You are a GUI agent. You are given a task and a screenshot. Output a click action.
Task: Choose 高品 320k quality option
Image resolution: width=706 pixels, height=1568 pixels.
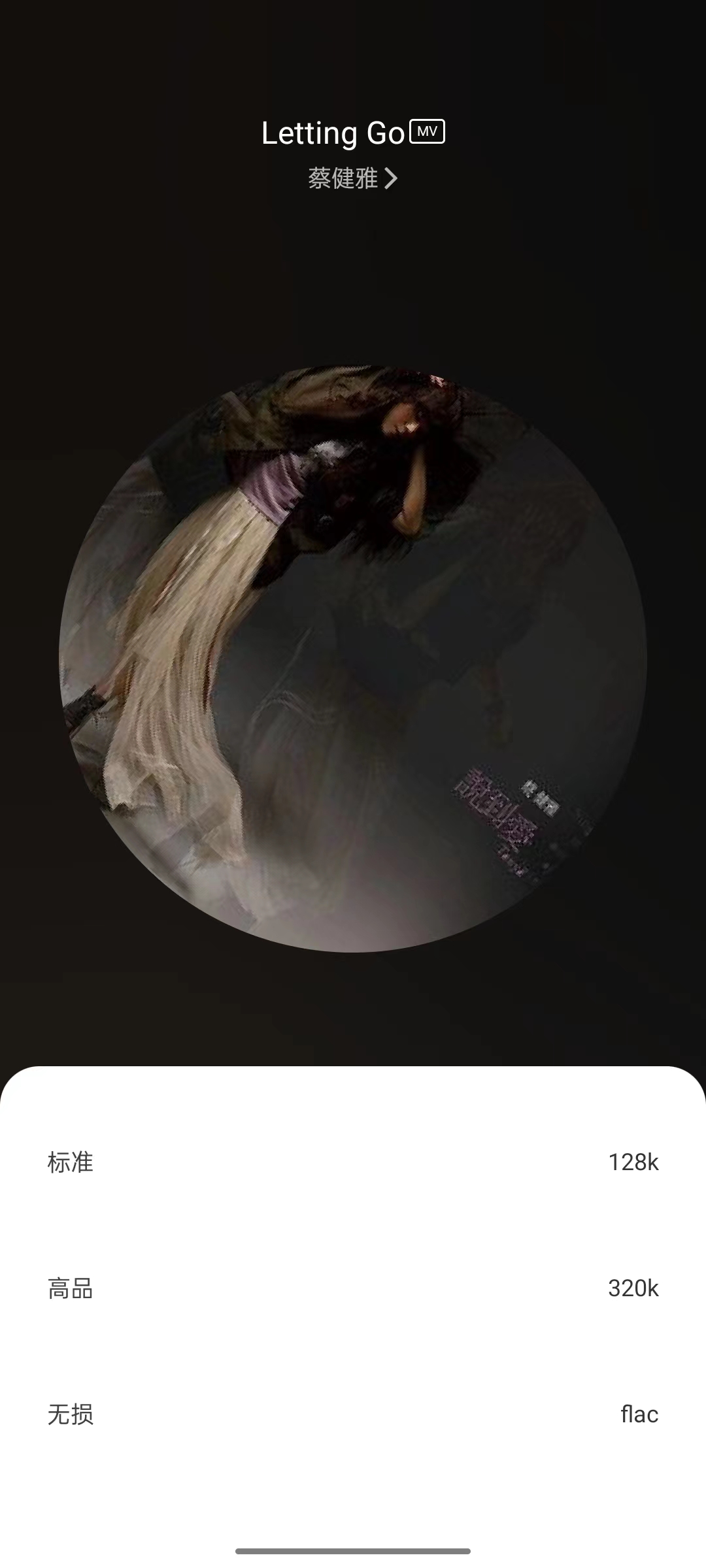(x=353, y=1288)
